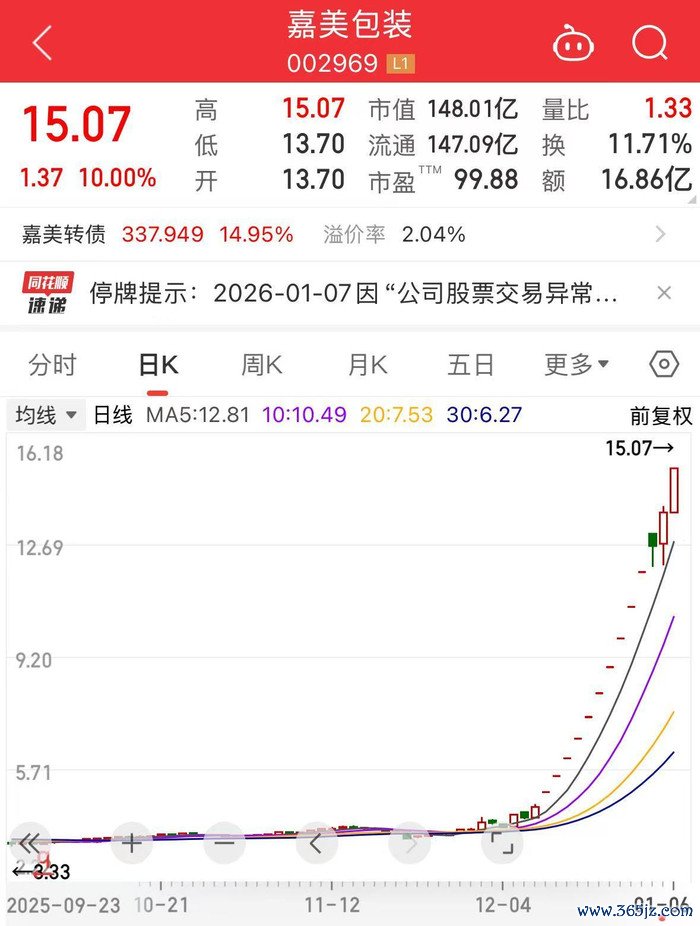The height and width of the screenshot is (926, 700).
Task: Expand the chart to full screen
Action: pos(502,843)
